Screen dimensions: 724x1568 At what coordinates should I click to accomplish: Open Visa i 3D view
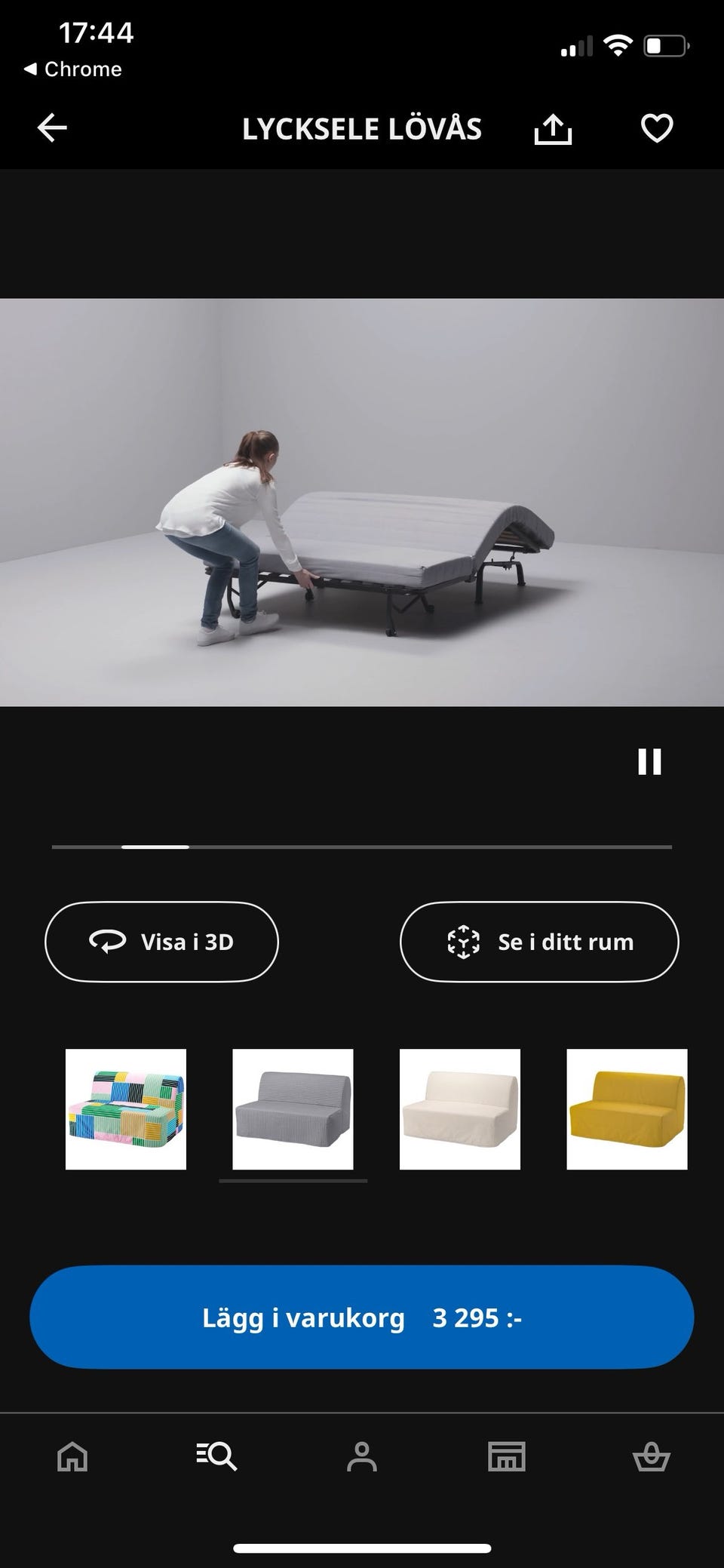[161, 942]
